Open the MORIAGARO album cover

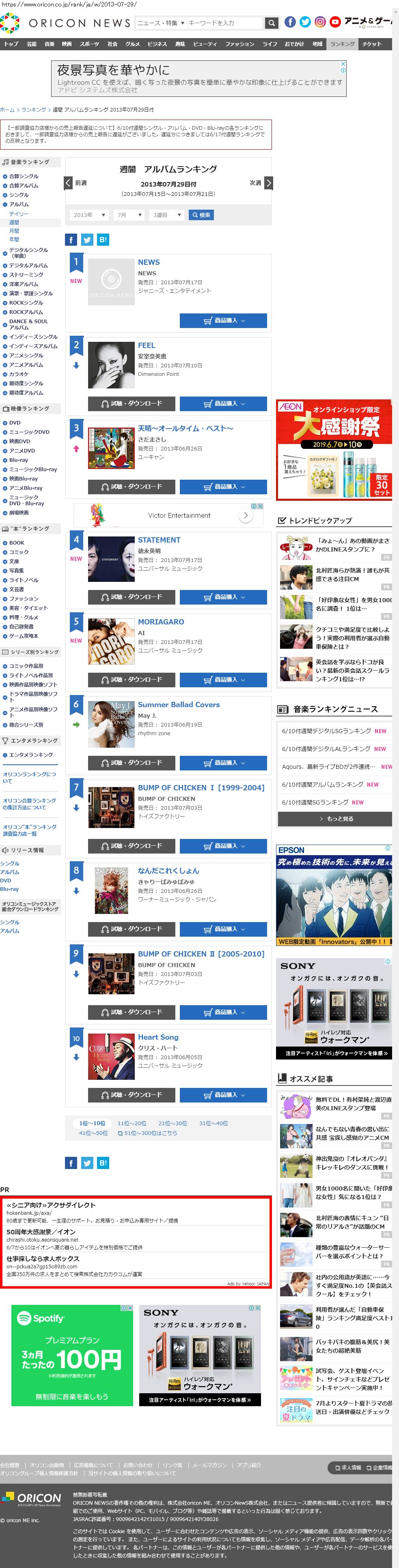pyautogui.click(x=111, y=641)
